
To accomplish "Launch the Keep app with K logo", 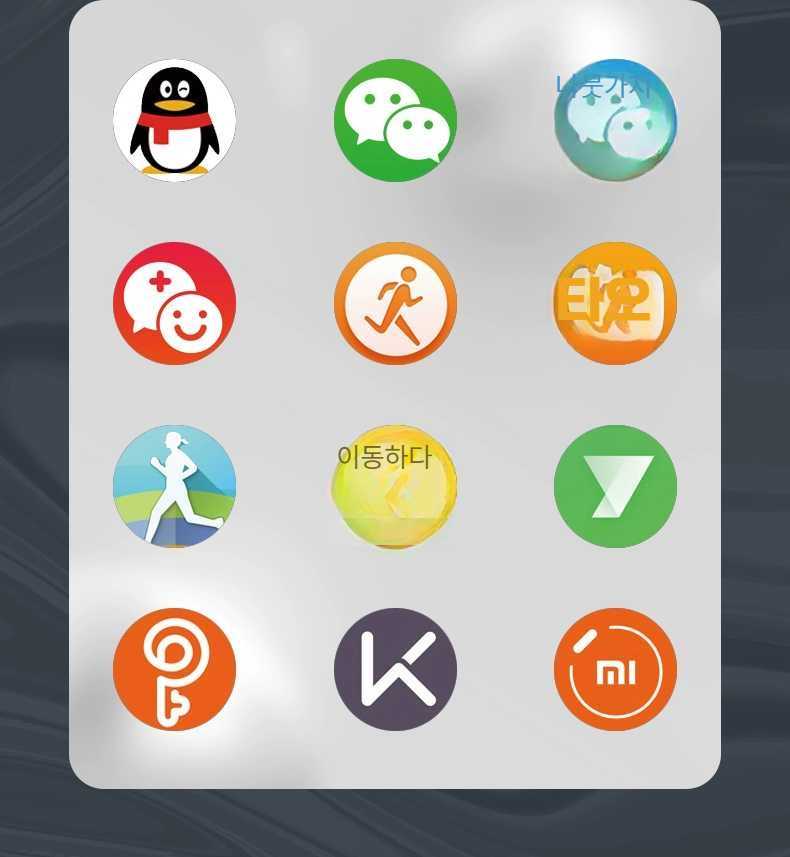I will [395, 669].
